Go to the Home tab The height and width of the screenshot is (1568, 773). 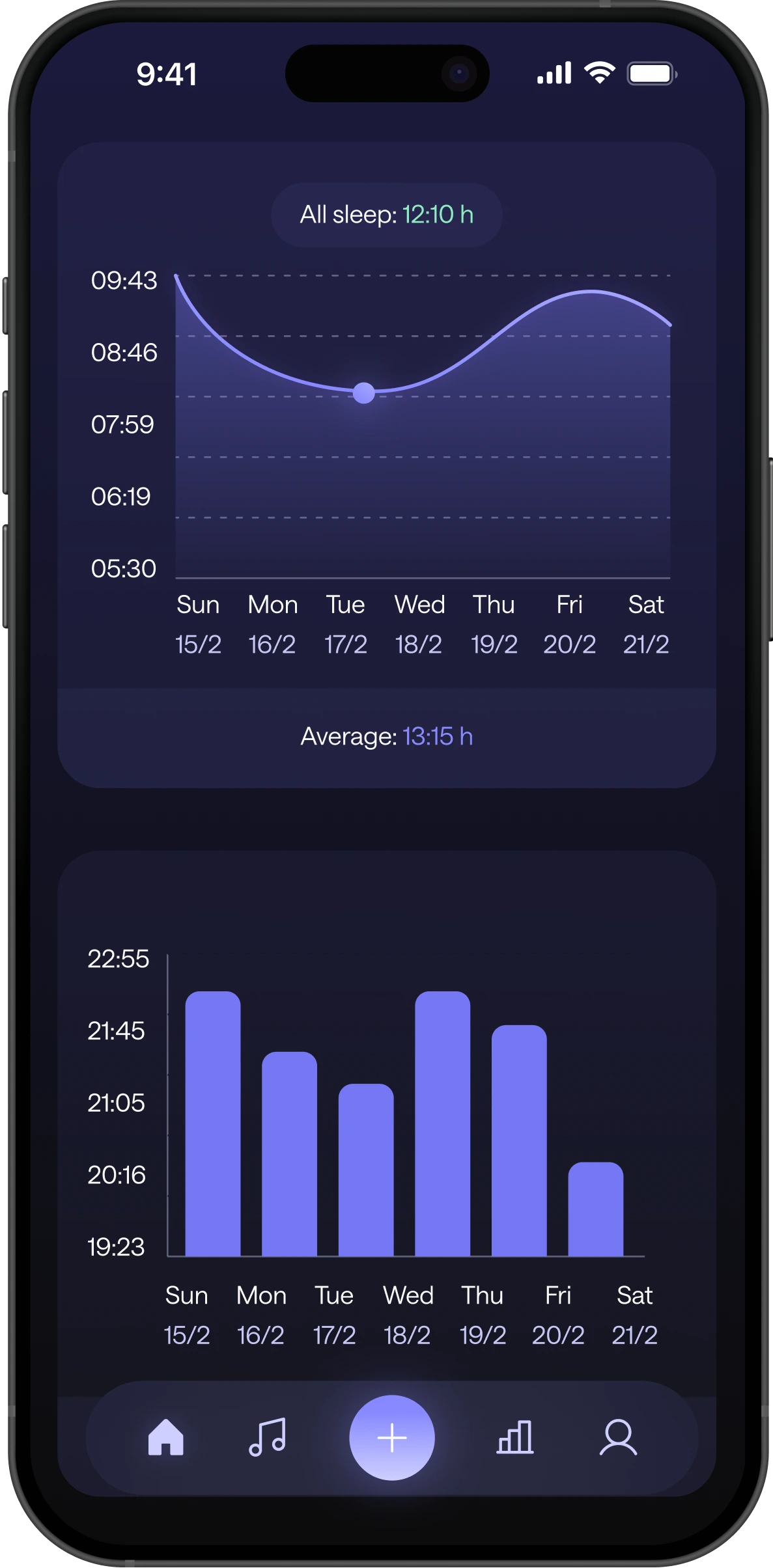[166, 1437]
